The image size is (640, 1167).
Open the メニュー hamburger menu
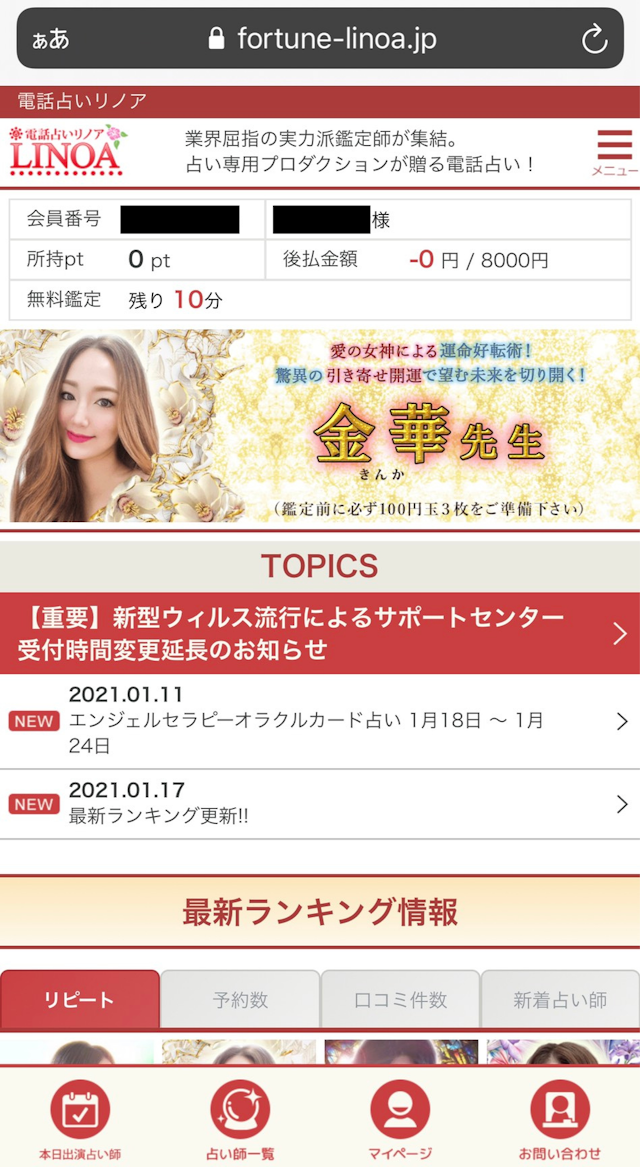(x=614, y=152)
